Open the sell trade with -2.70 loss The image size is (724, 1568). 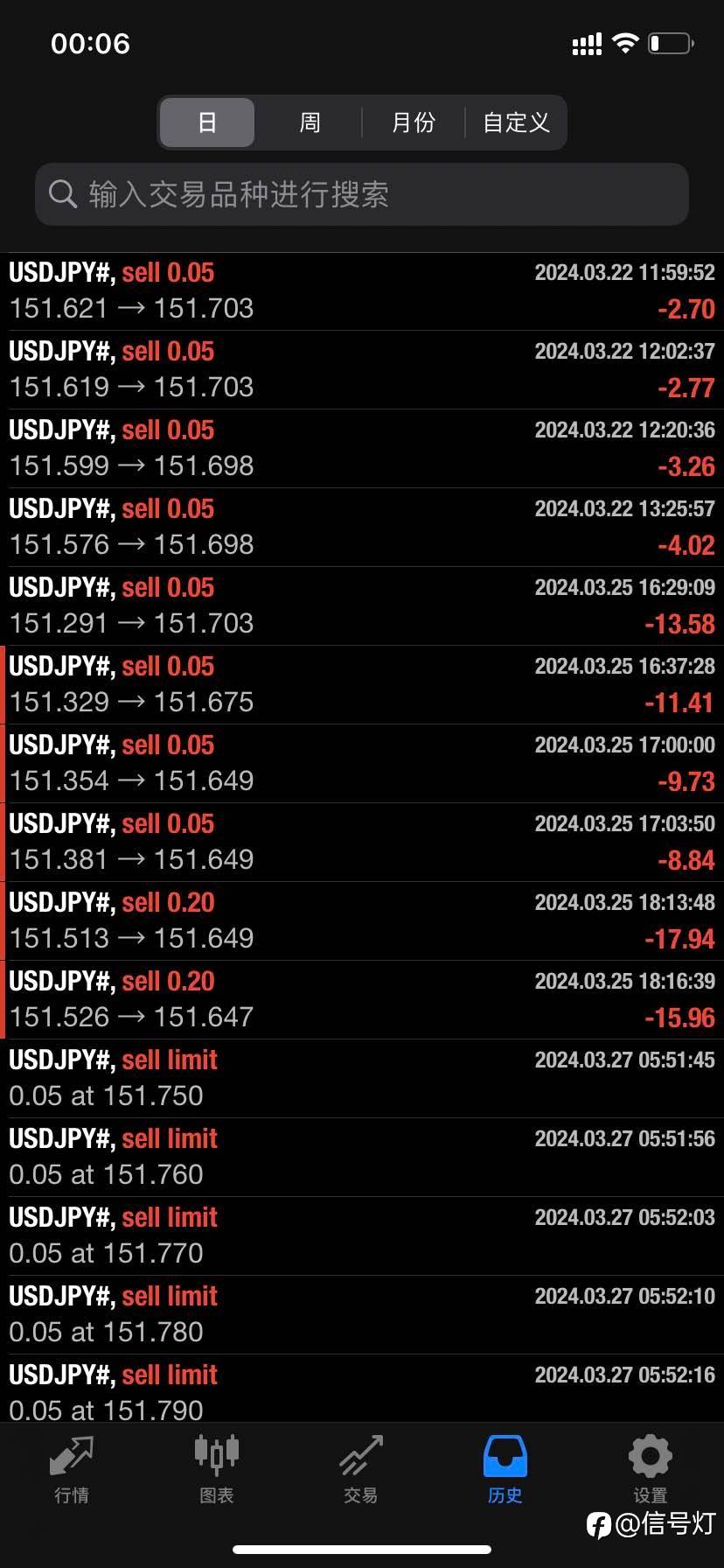pyautogui.click(x=362, y=291)
